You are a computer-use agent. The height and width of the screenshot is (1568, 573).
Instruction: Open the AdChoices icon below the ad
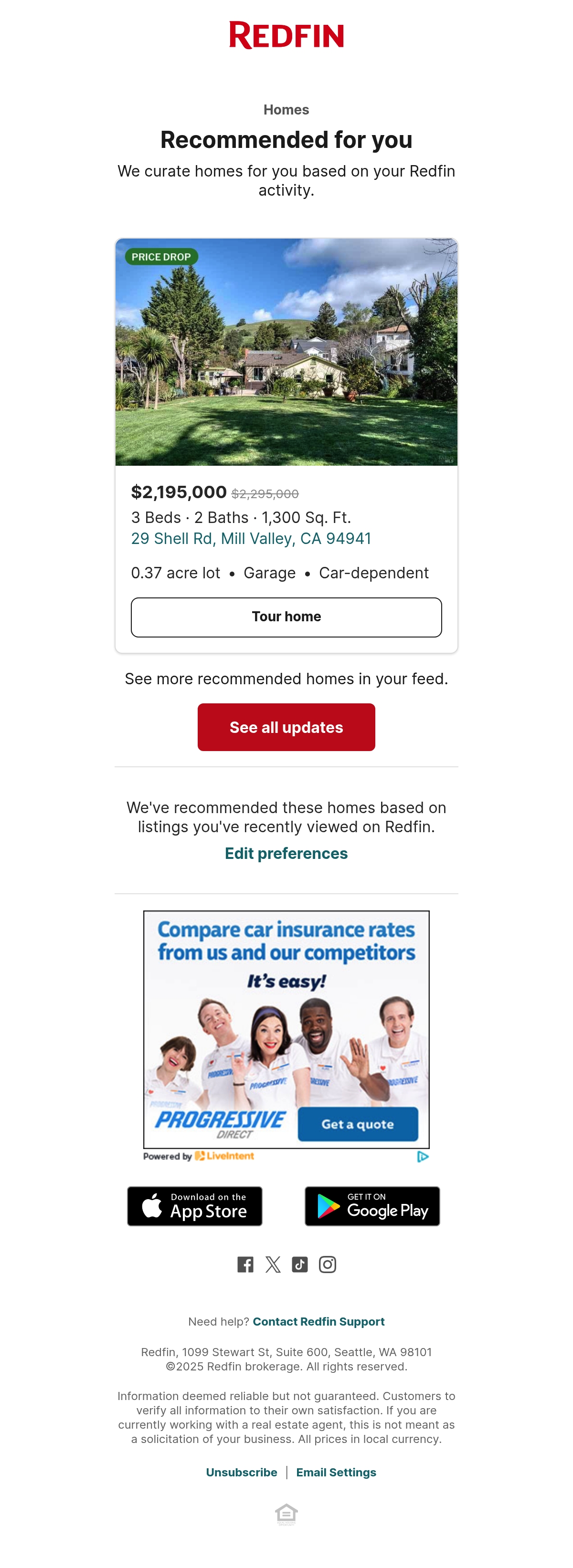[423, 1157]
